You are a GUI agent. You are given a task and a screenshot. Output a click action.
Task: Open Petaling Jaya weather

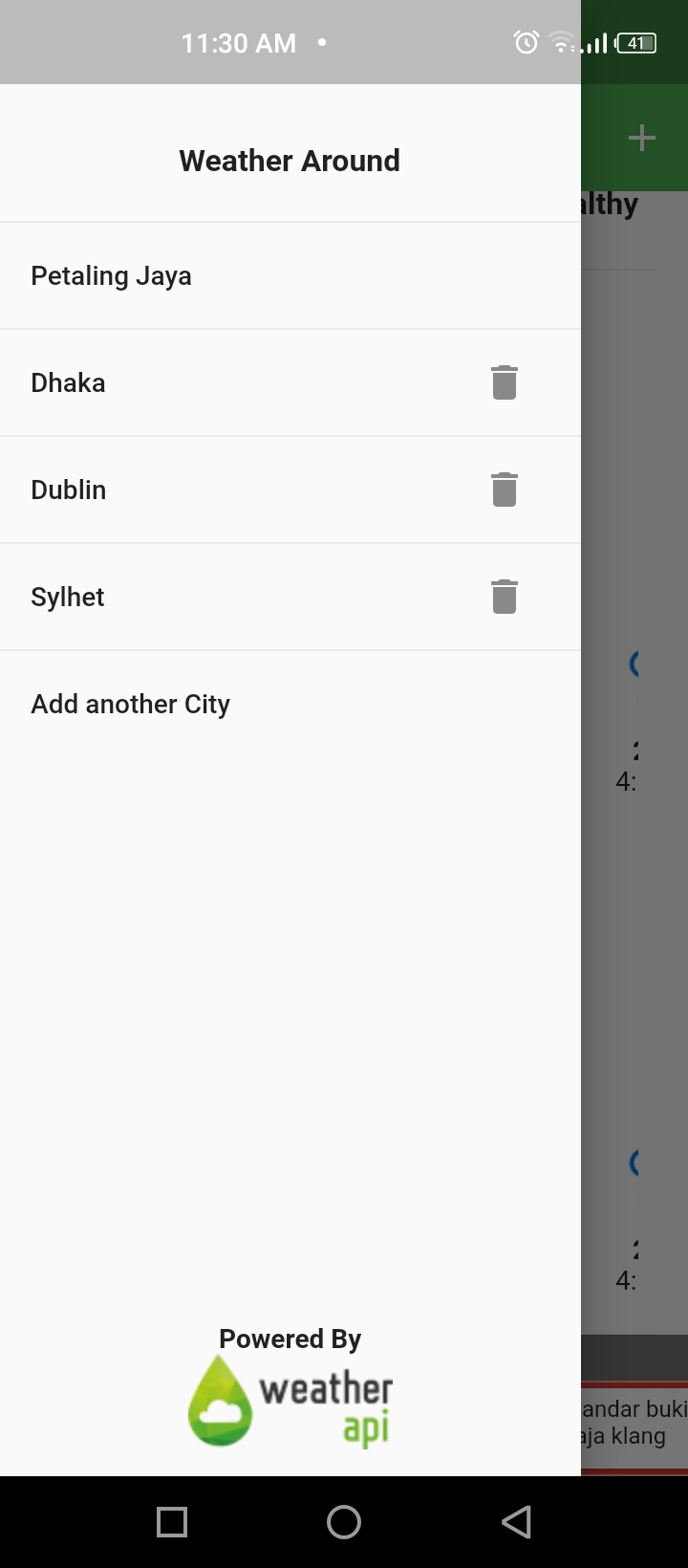[112, 276]
